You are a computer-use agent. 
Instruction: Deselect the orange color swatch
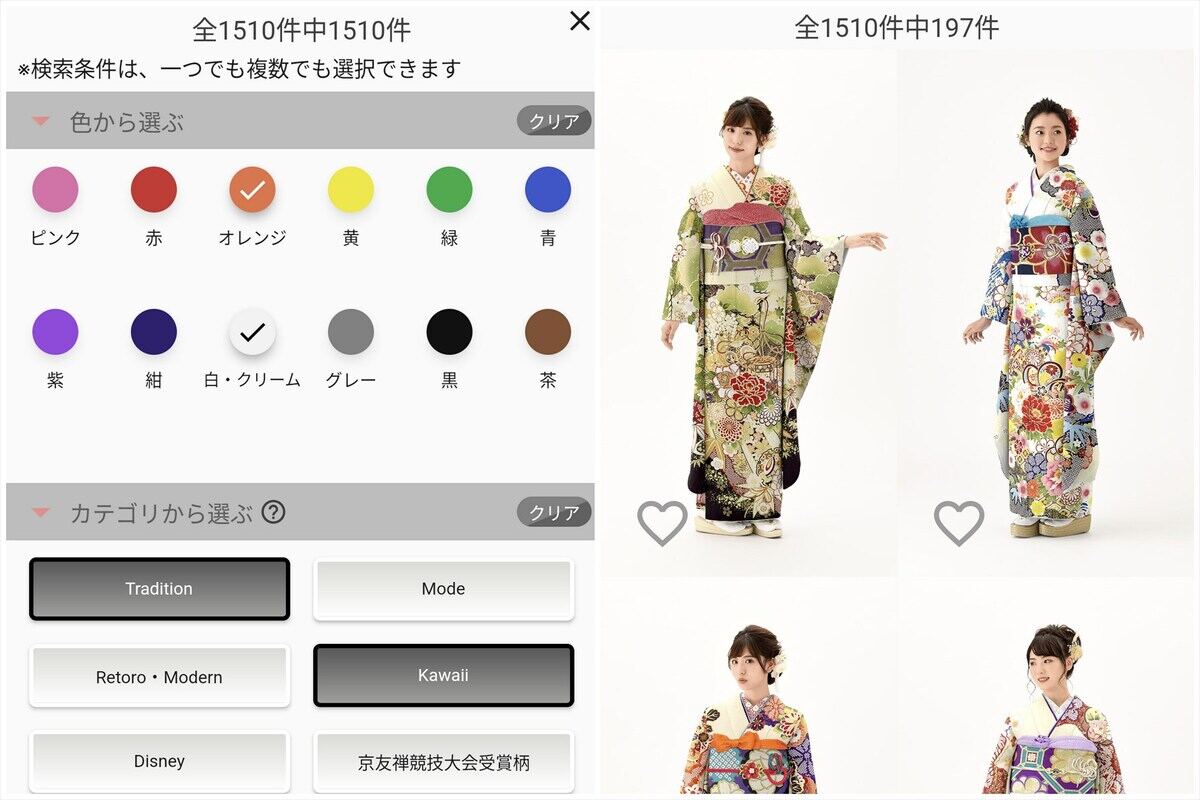[x=252, y=189]
